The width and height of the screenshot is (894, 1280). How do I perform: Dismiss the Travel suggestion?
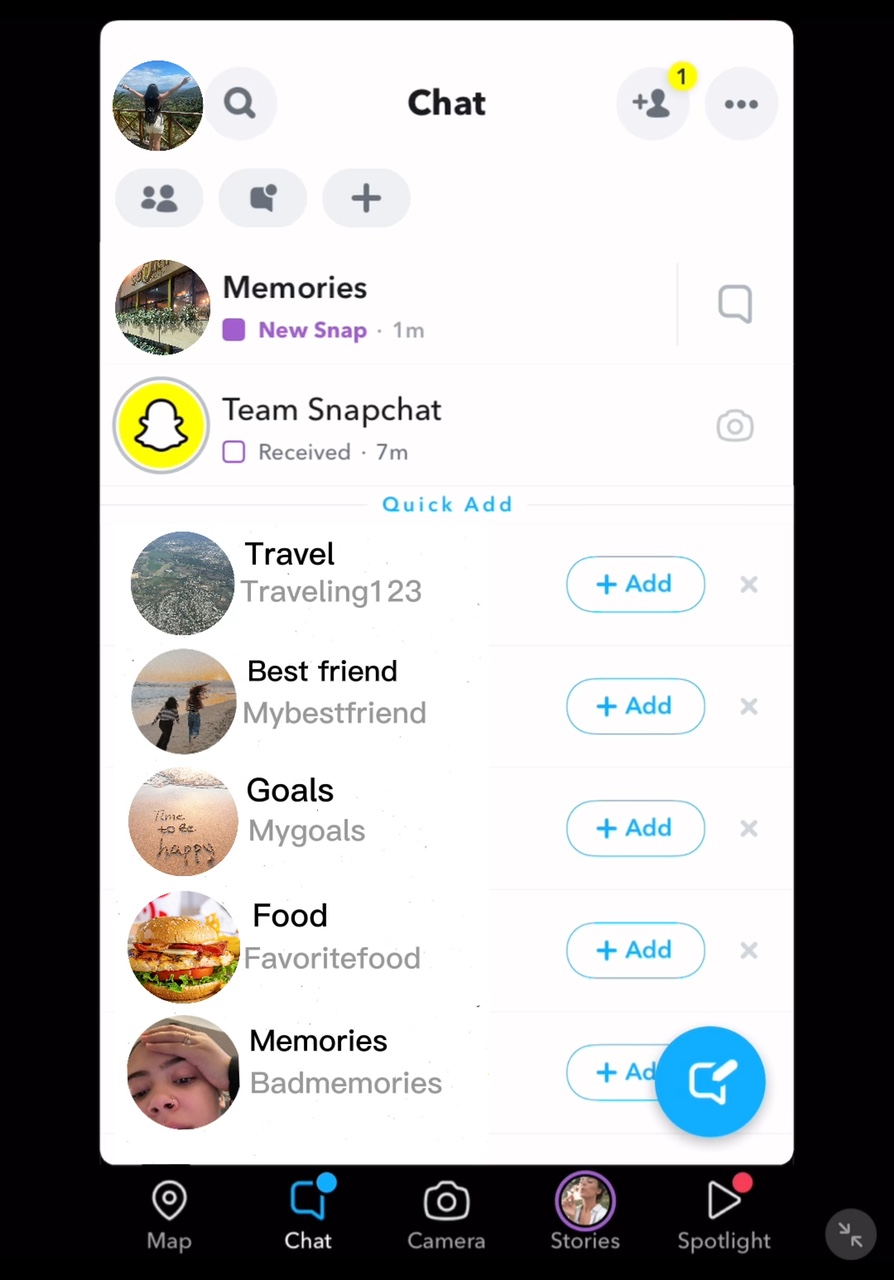pos(748,584)
